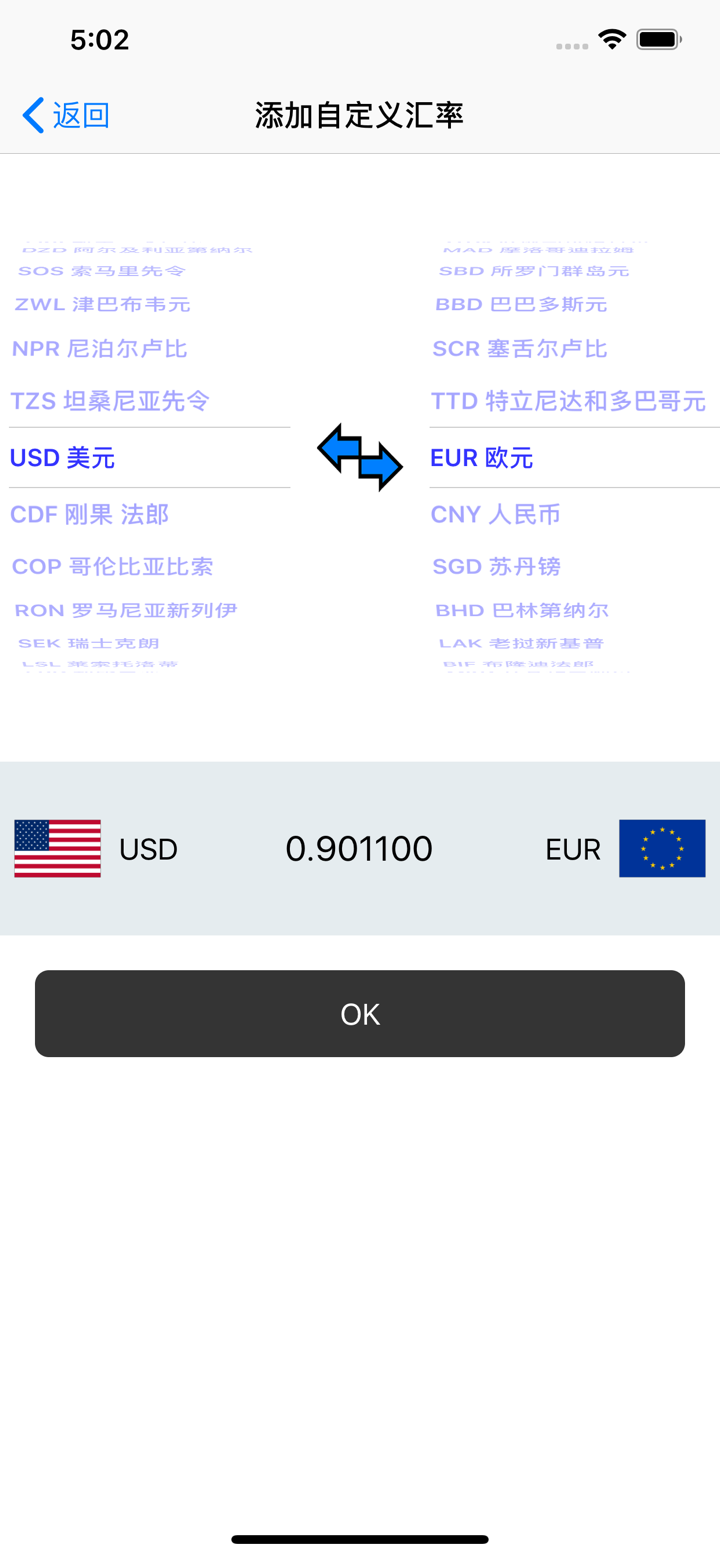
Task: Choose CNY 人民币 from right picker
Action: click(494, 513)
